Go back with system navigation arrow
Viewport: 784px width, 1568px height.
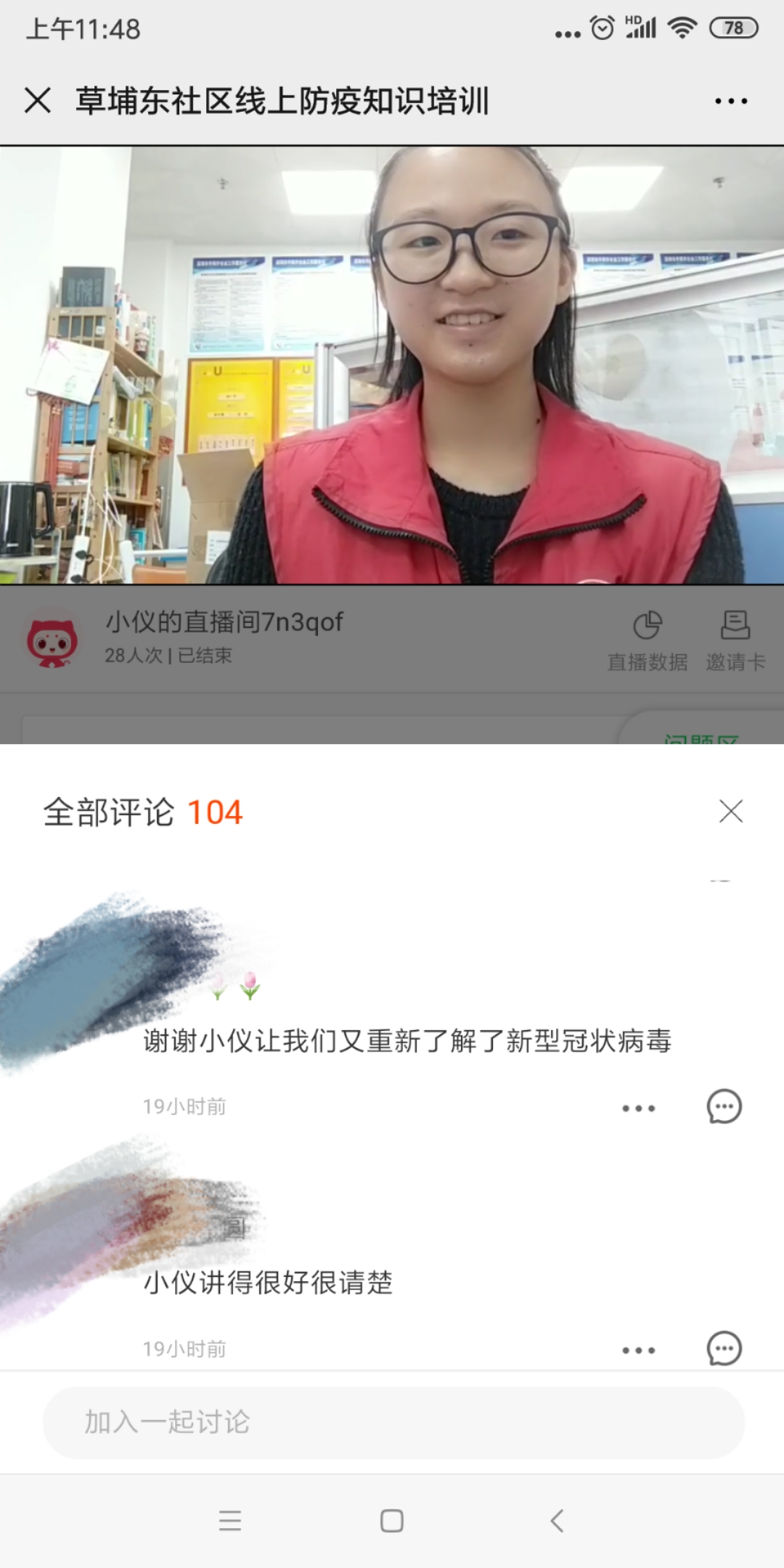[557, 1520]
